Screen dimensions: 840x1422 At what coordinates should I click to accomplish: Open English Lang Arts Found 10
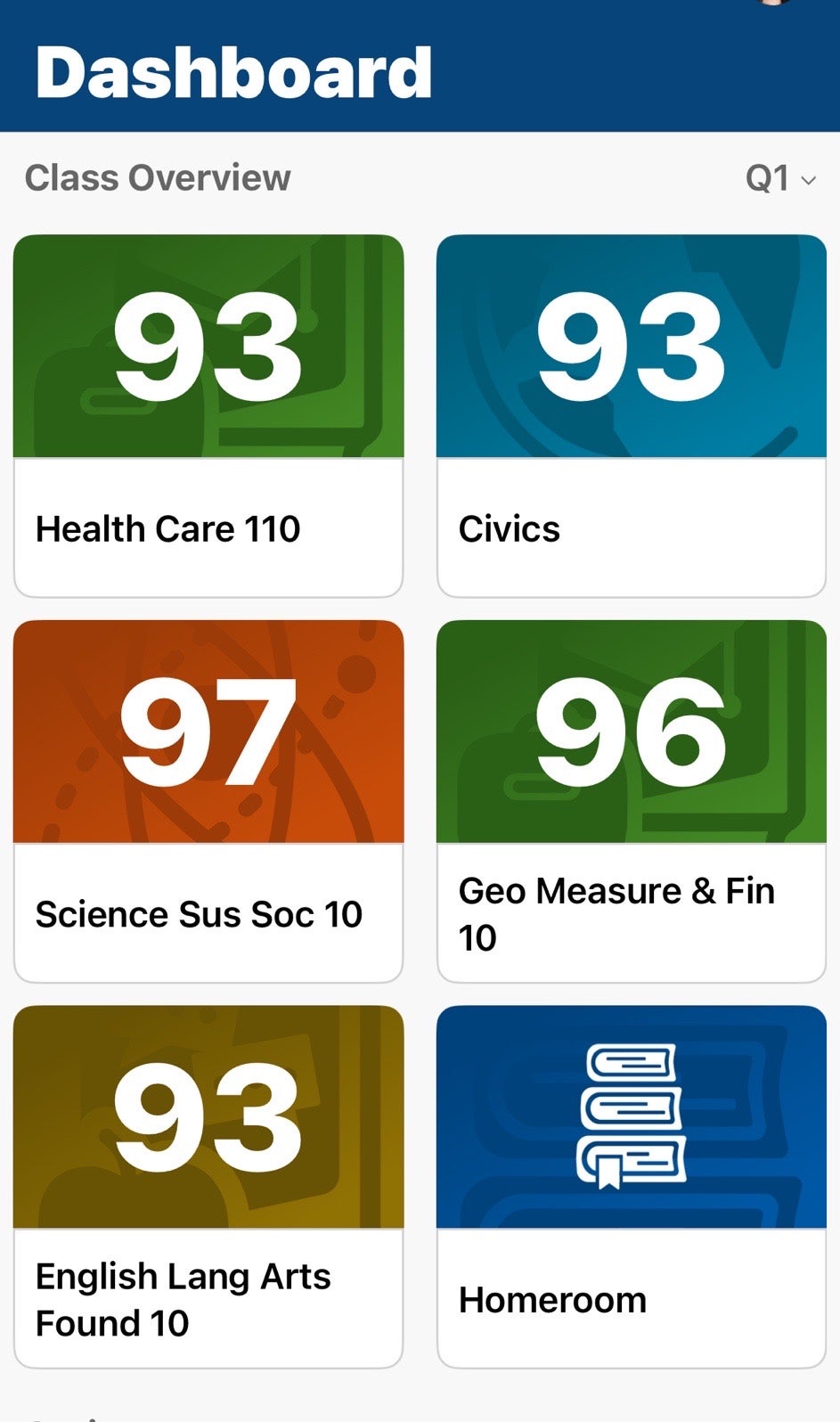208,1185
